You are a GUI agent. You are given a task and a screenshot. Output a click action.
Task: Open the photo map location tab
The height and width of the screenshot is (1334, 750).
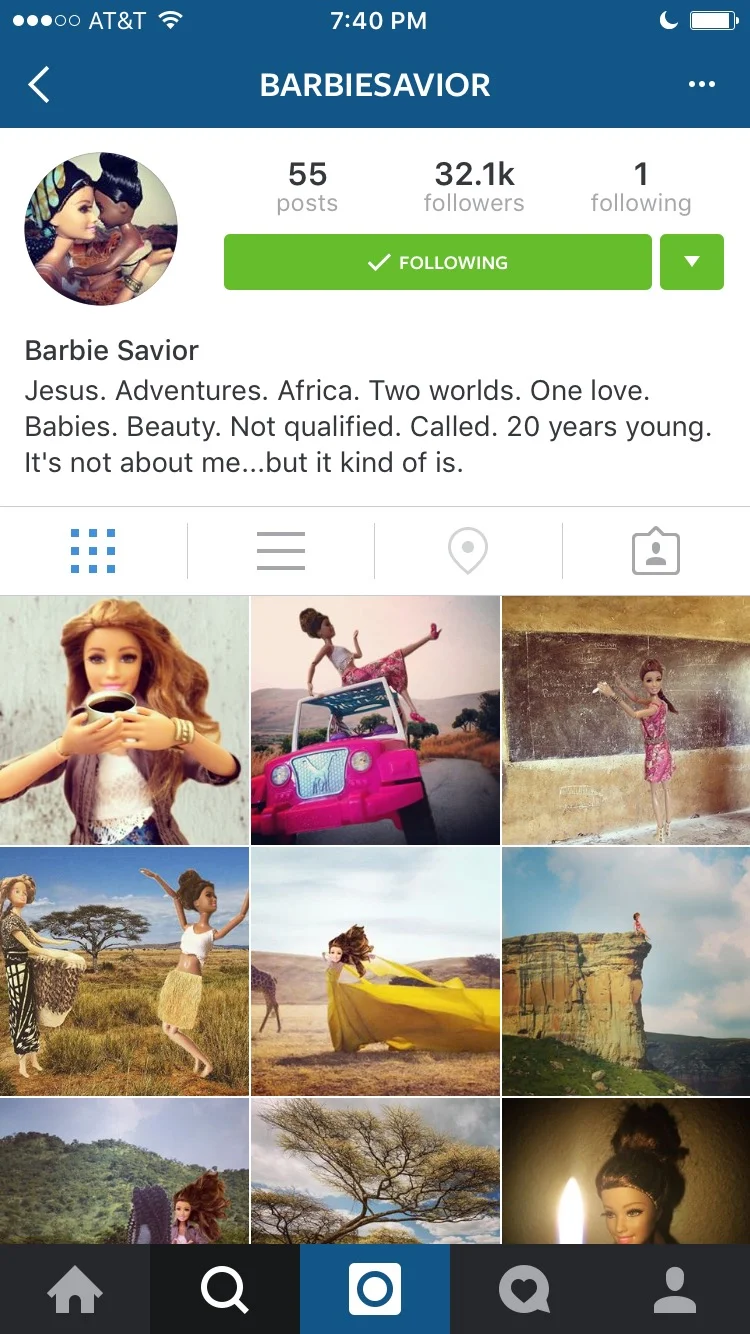468,551
